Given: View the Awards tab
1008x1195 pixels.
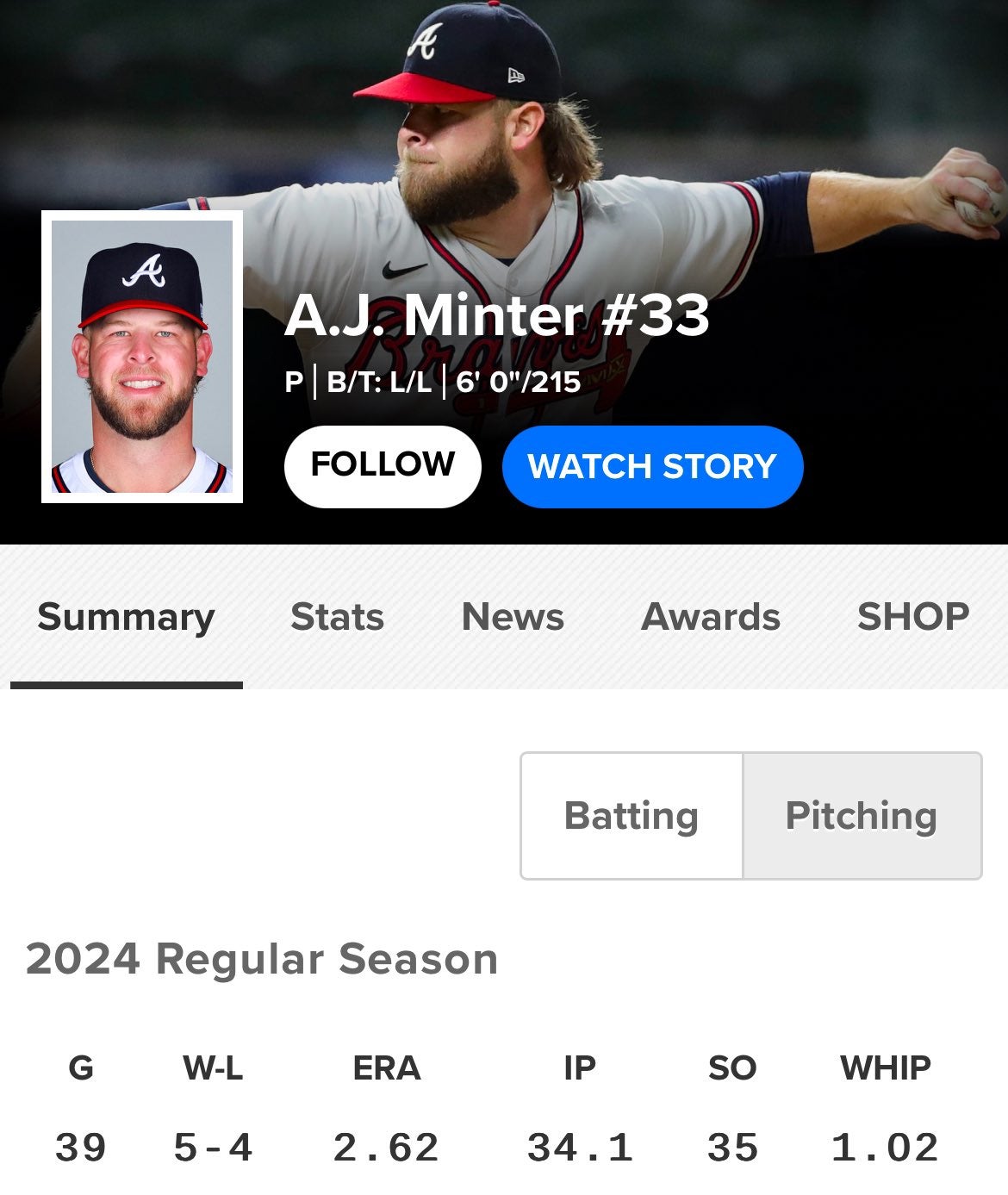Looking at the screenshot, I should click(x=711, y=617).
